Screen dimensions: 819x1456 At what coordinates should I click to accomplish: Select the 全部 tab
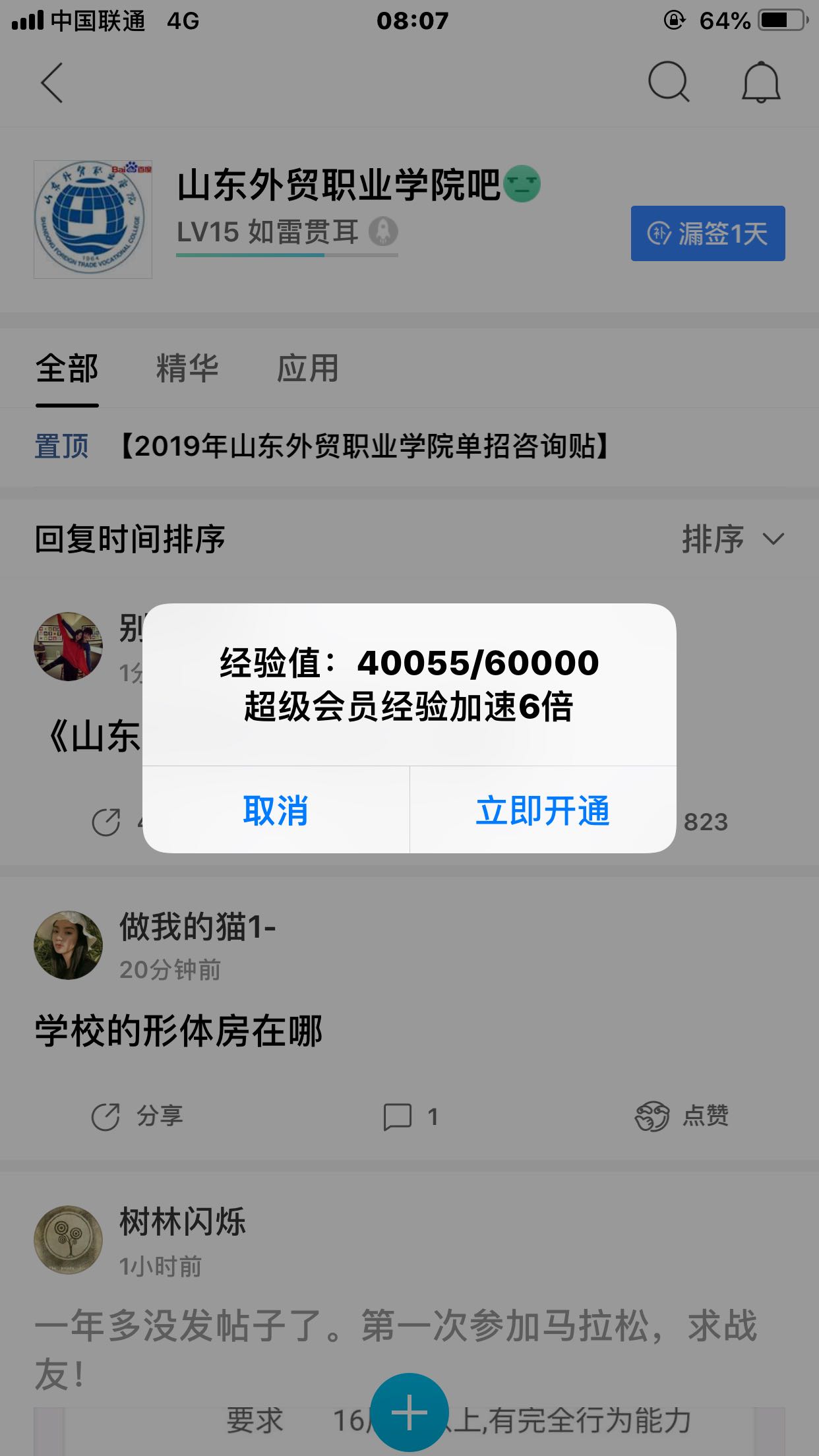tap(67, 368)
